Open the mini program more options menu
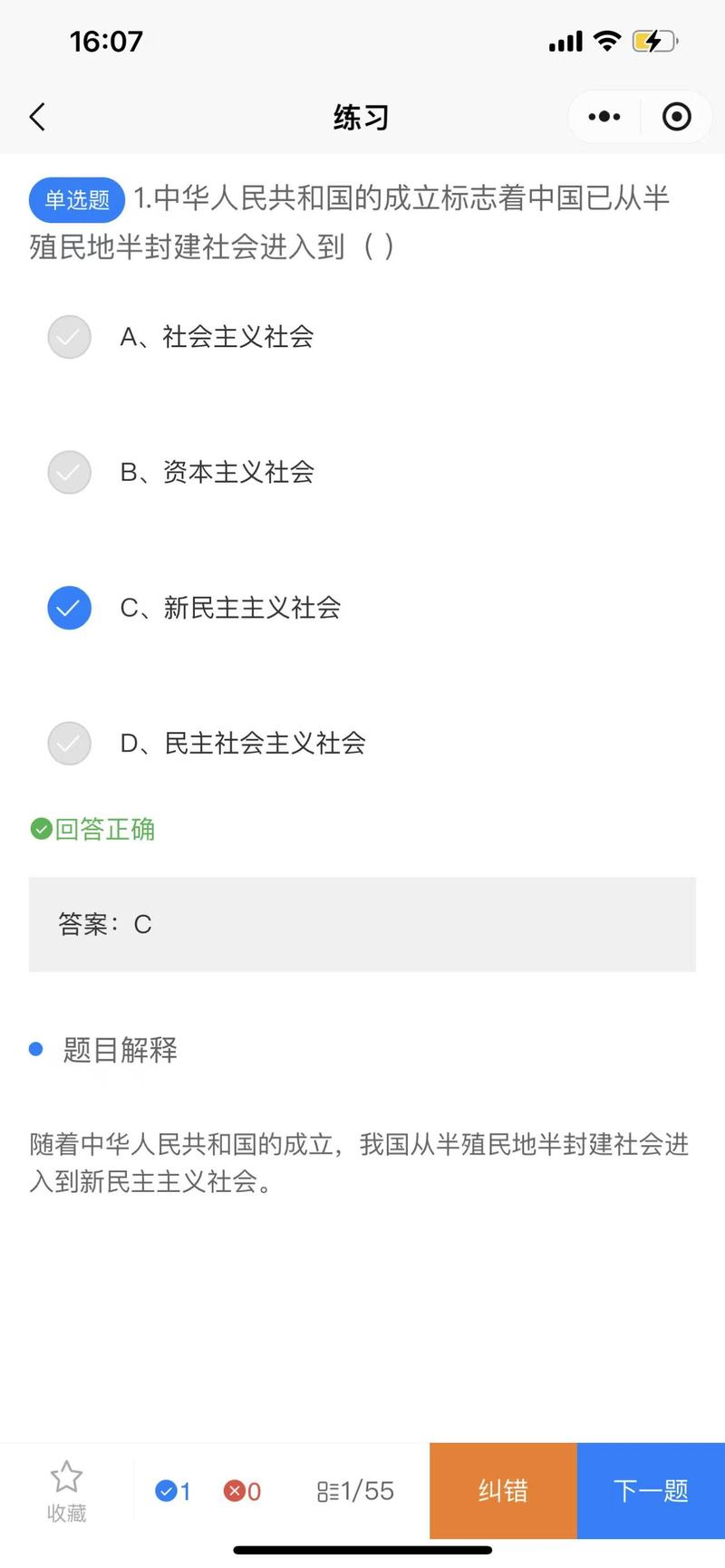725x1568 pixels. [x=604, y=117]
